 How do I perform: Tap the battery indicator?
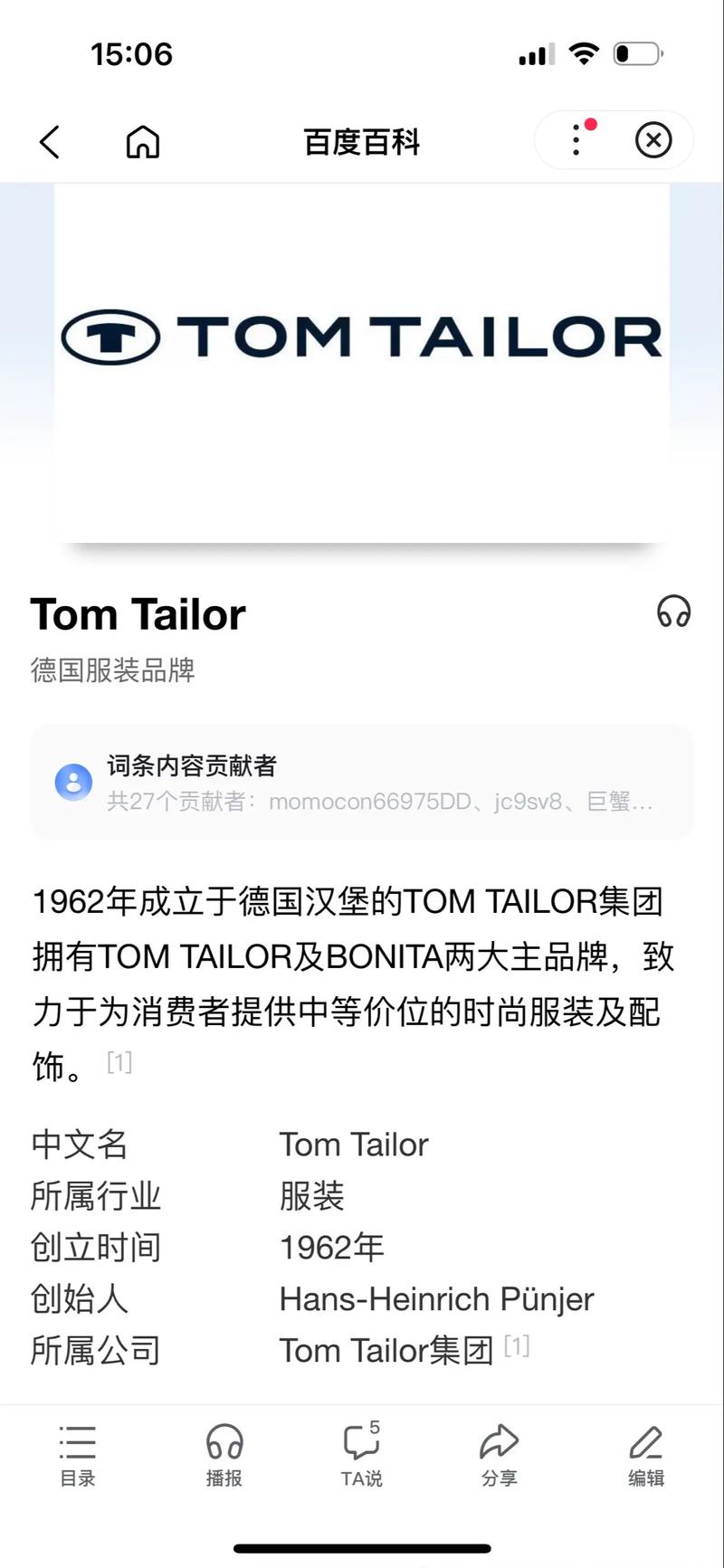pyautogui.click(x=637, y=53)
